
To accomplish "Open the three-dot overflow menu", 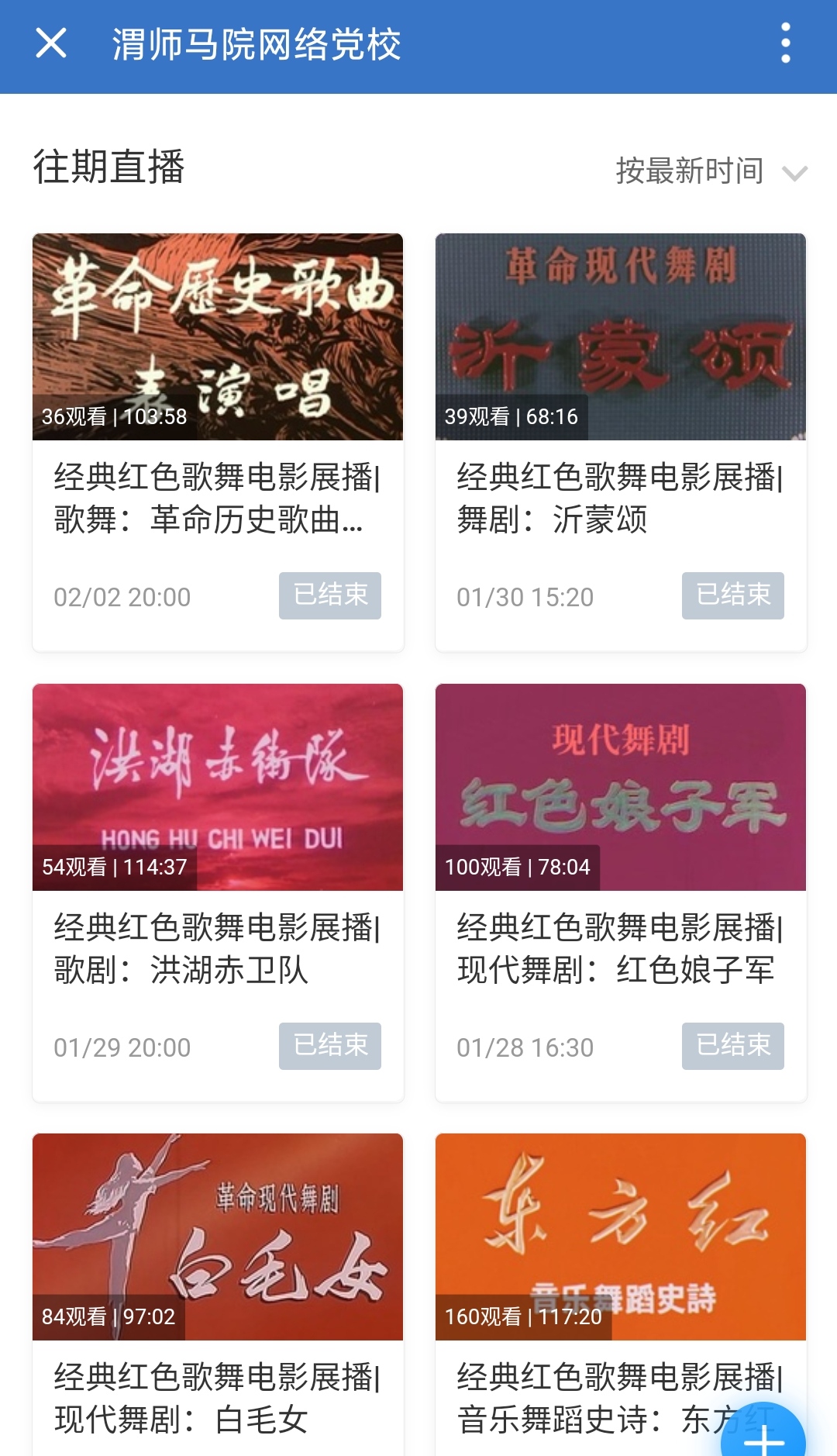I will coord(785,43).
